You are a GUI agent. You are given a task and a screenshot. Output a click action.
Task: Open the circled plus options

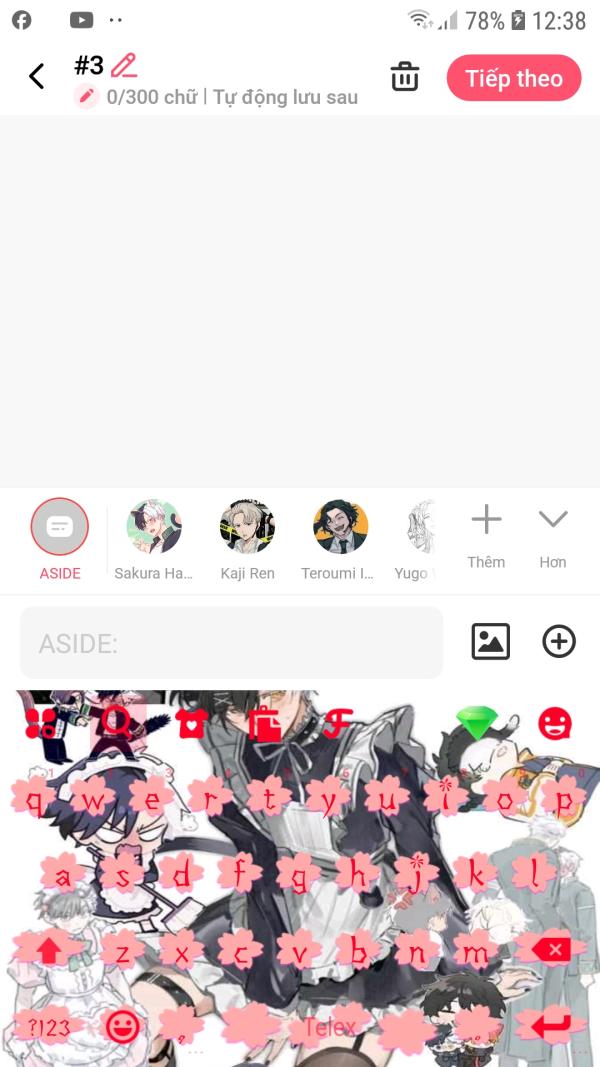(559, 642)
